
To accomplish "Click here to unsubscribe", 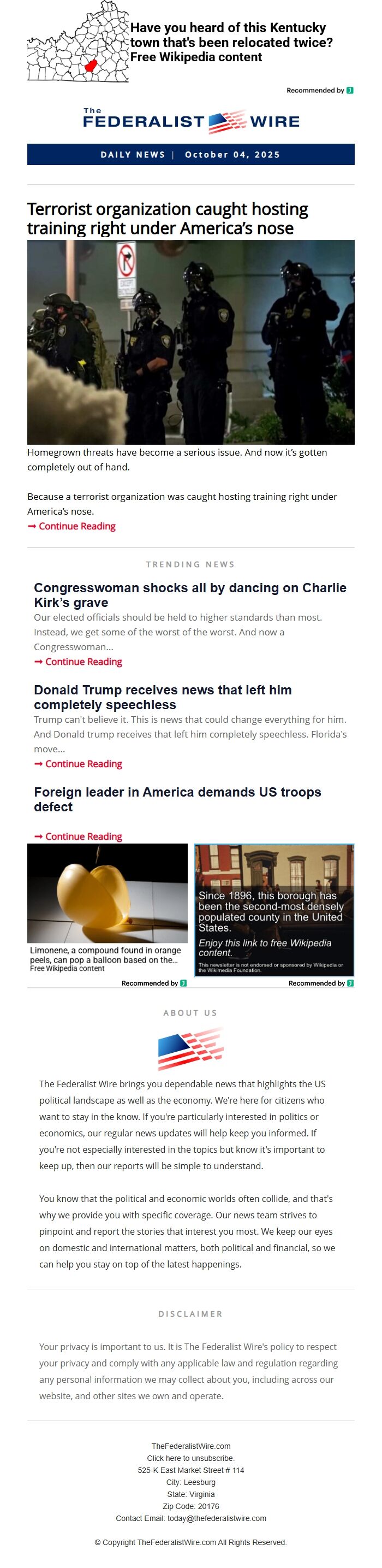I will [190, 1458].
